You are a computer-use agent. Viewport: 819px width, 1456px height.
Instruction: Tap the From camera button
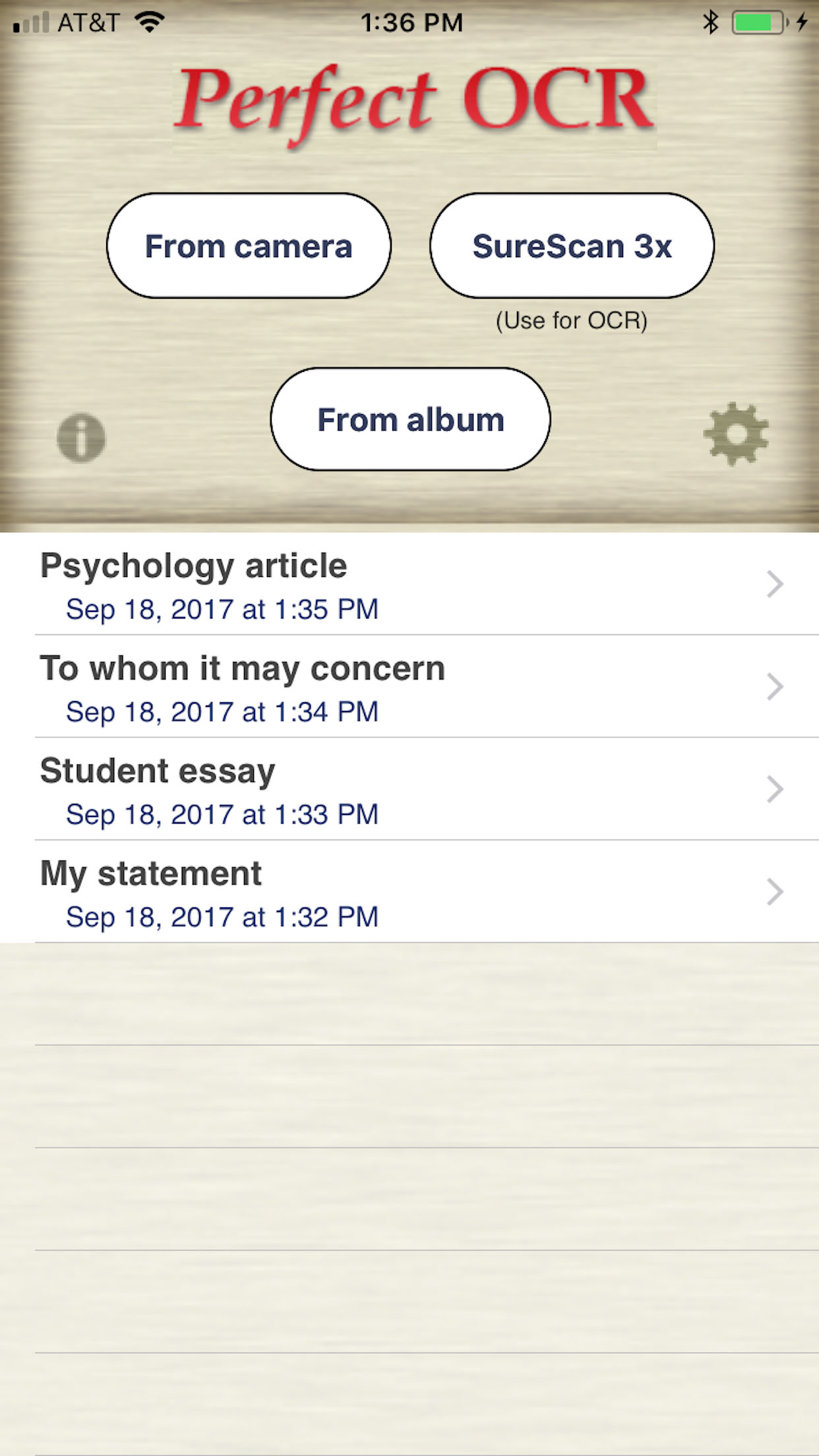tap(249, 246)
